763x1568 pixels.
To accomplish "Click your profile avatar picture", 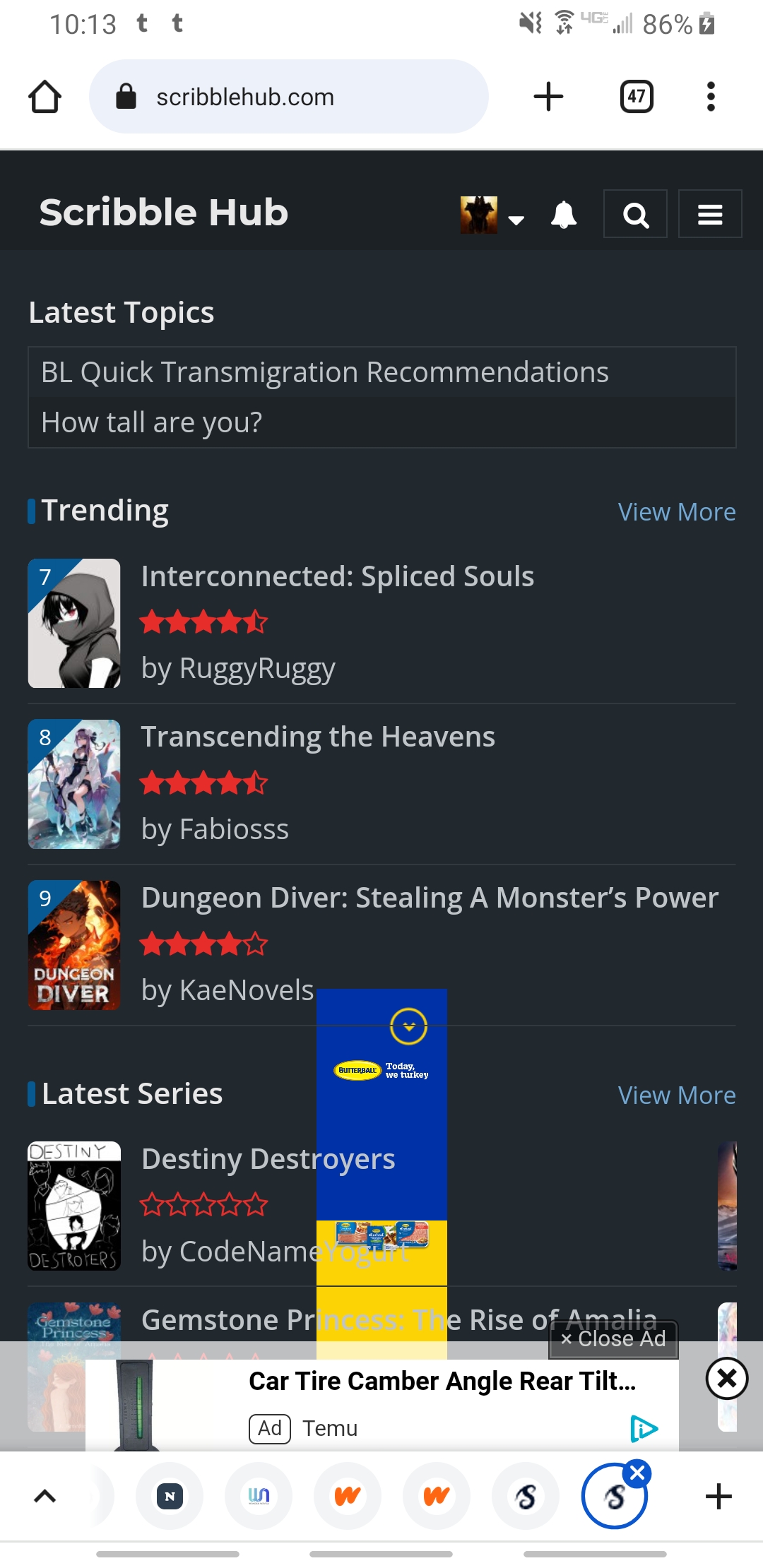I will [x=480, y=214].
